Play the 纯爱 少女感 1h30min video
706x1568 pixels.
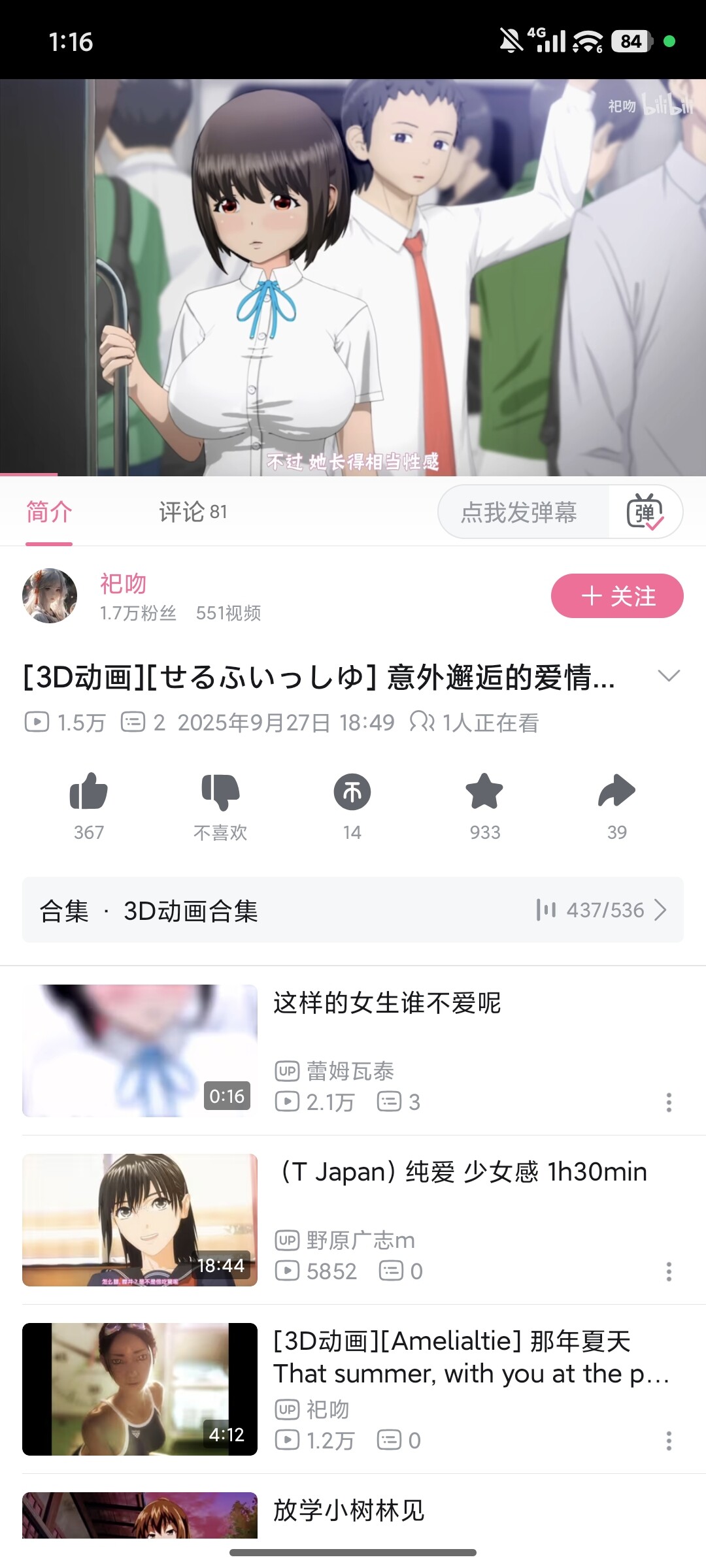461,1173
